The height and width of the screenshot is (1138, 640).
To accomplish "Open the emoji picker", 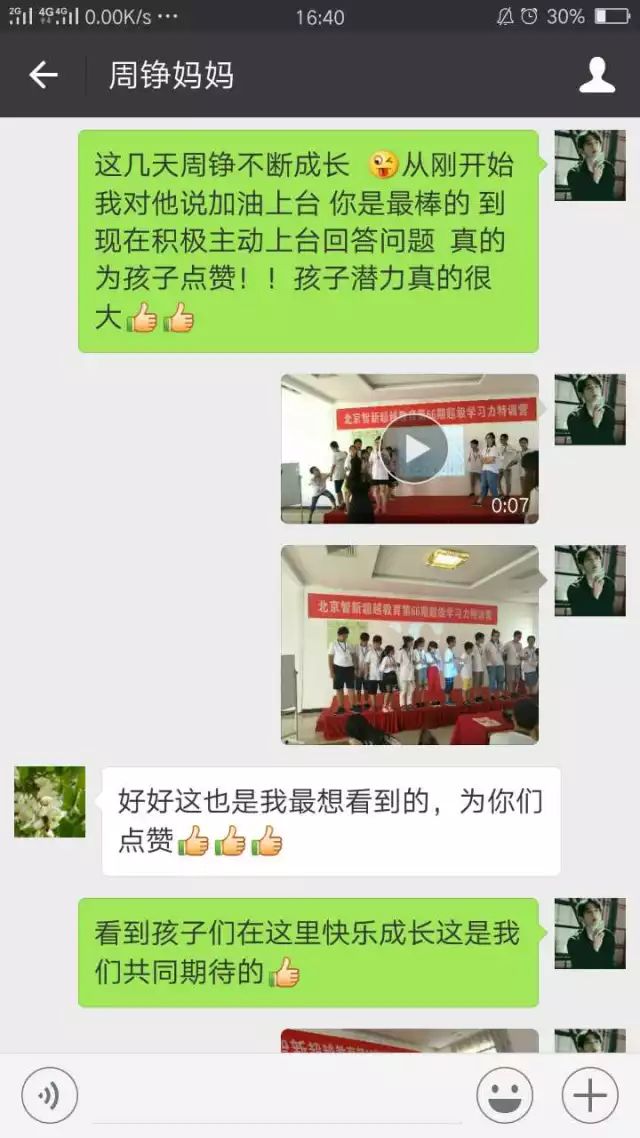I will point(504,1096).
